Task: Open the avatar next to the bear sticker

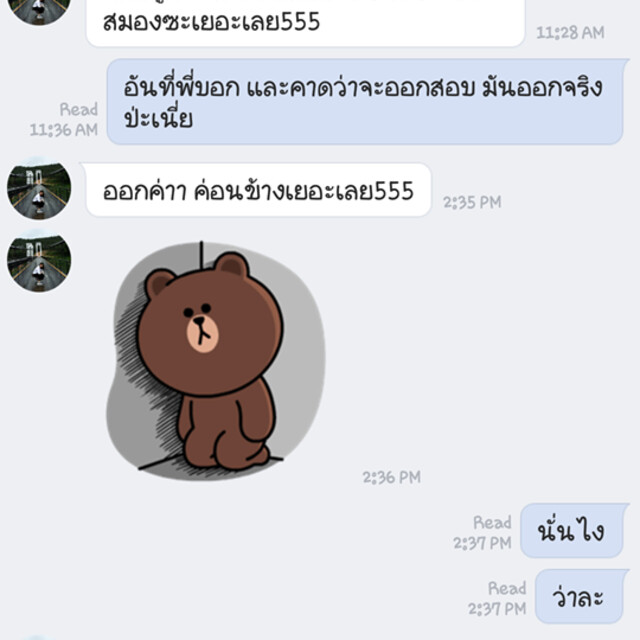Action: tap(39, 263)
